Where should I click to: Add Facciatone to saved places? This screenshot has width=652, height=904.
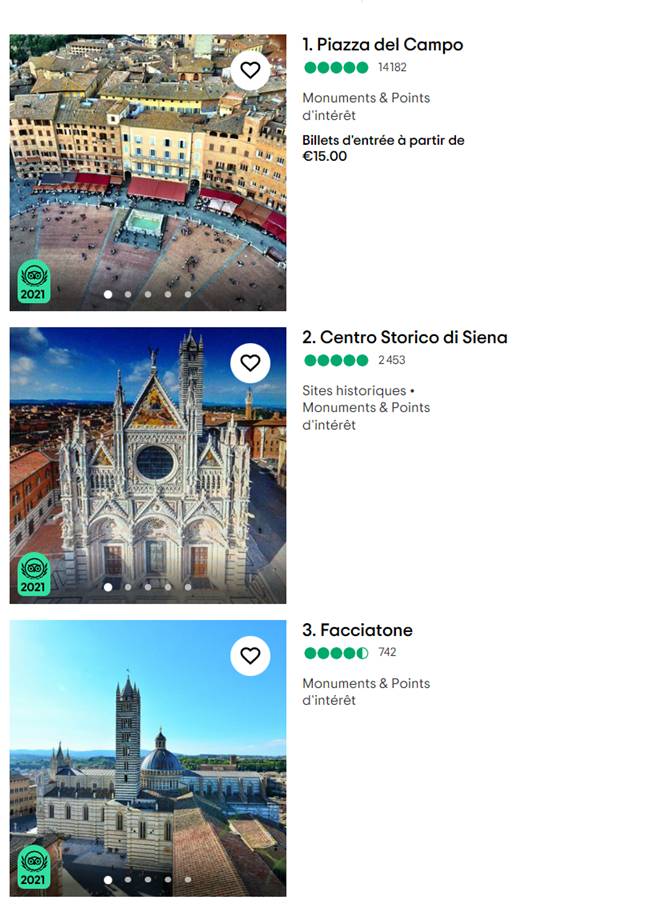click(250, 655)
